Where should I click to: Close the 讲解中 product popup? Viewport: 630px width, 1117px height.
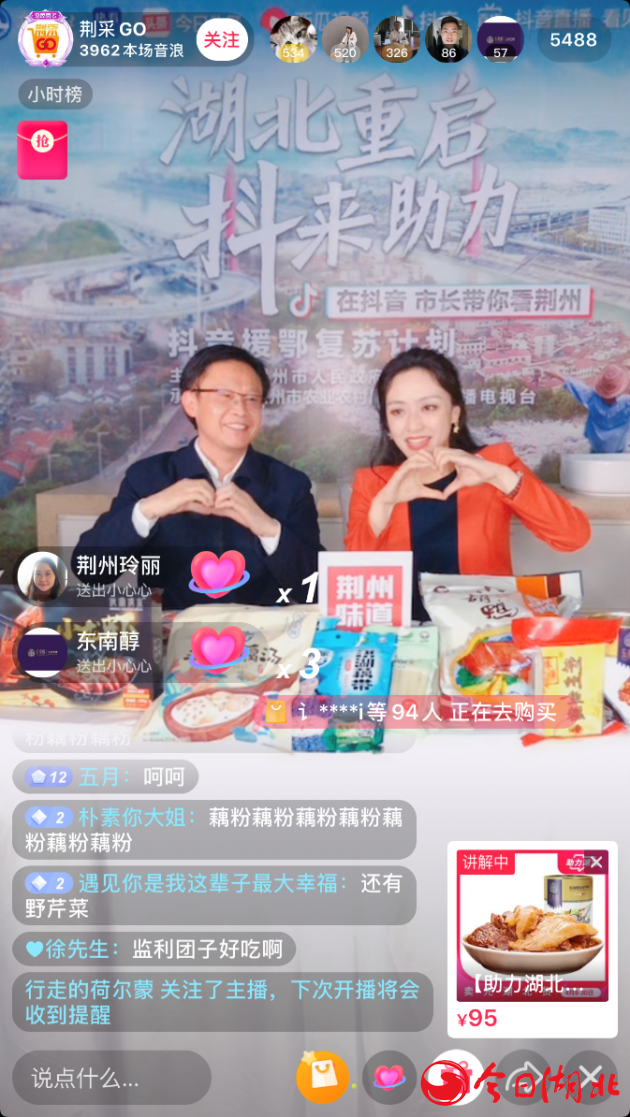coord(597,862)
